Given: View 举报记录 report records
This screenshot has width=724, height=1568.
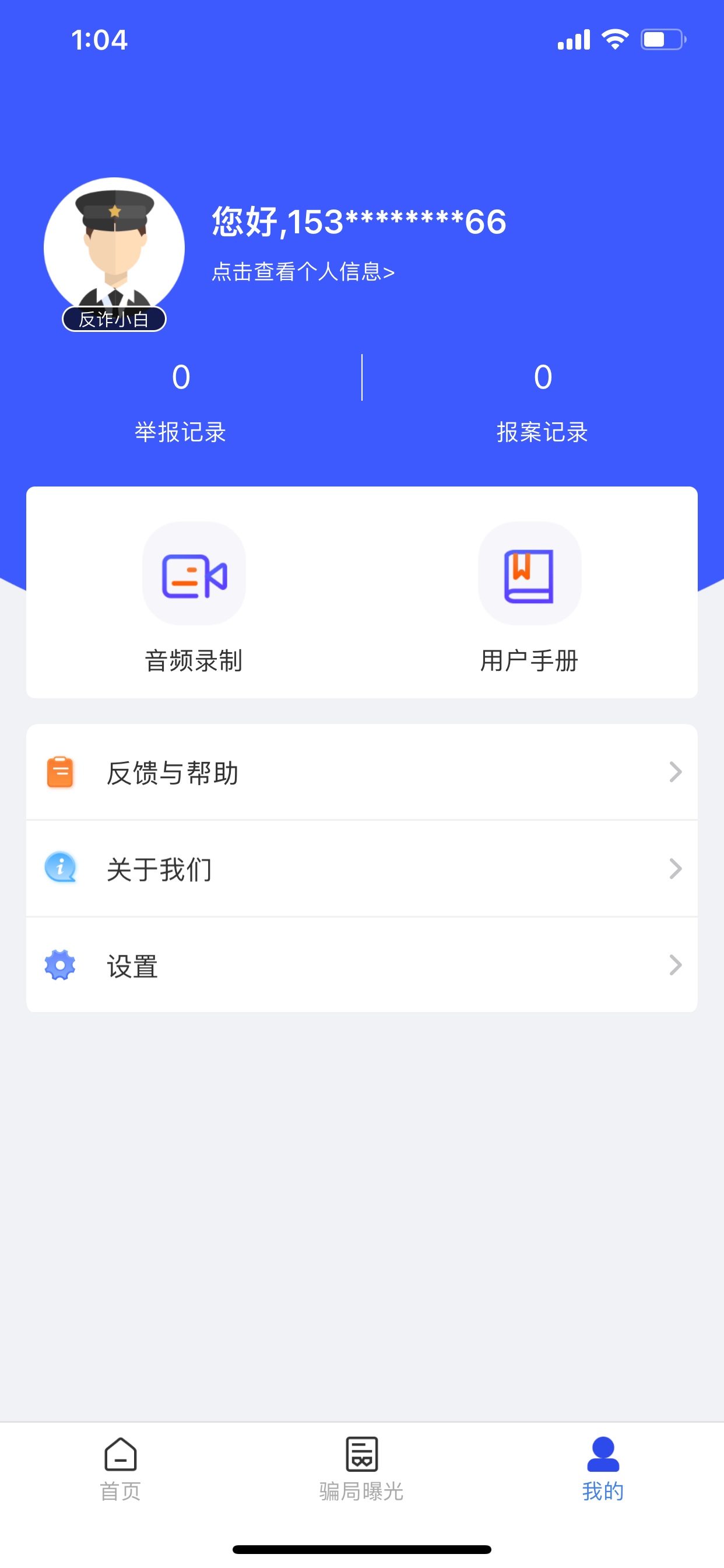Looking at the screenshot, I should [181, 401].
